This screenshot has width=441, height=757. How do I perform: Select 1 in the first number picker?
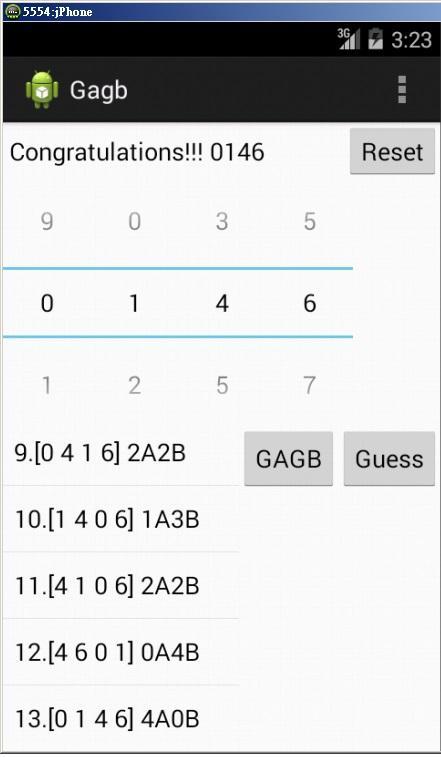click(47, 385)
